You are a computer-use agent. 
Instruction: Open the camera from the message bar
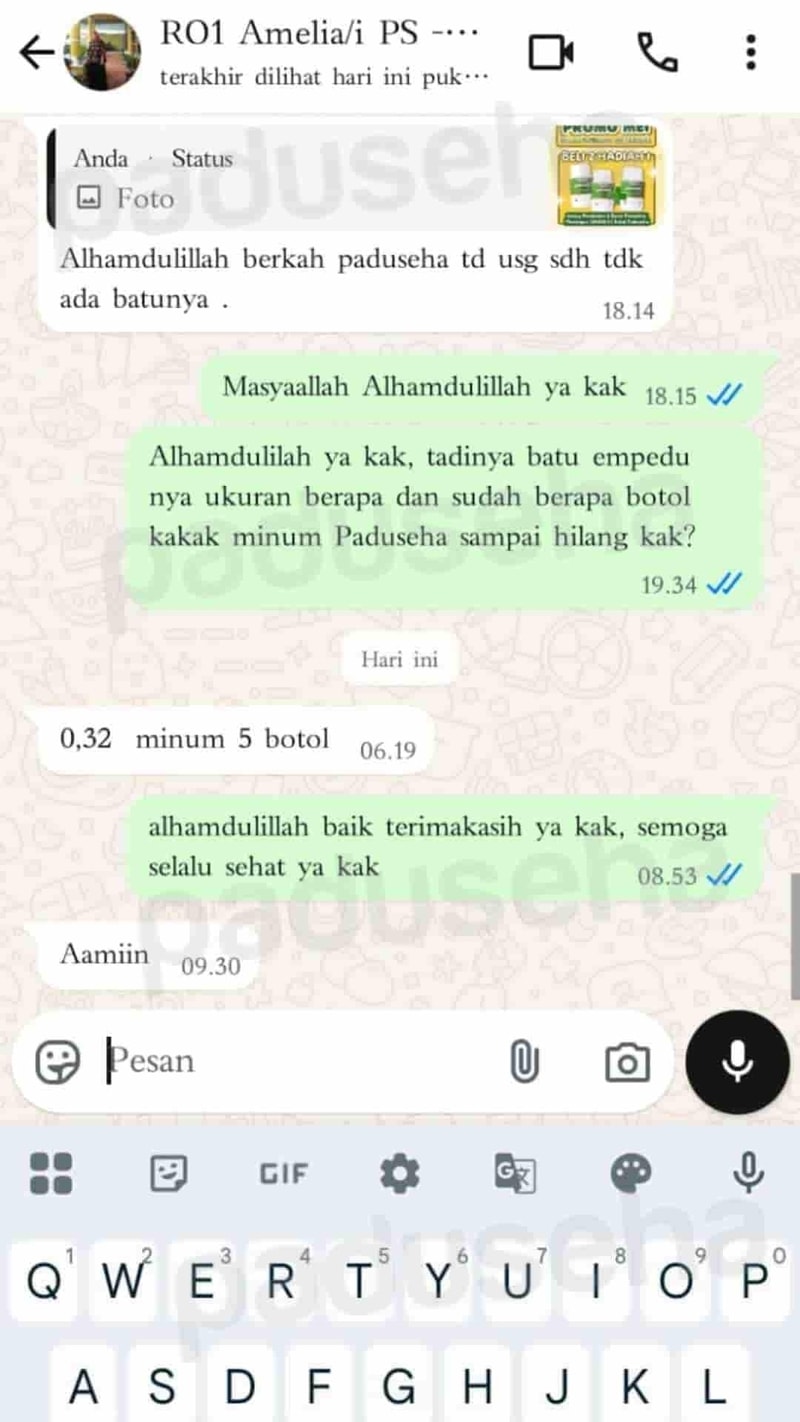click(x=627, y=1062)
